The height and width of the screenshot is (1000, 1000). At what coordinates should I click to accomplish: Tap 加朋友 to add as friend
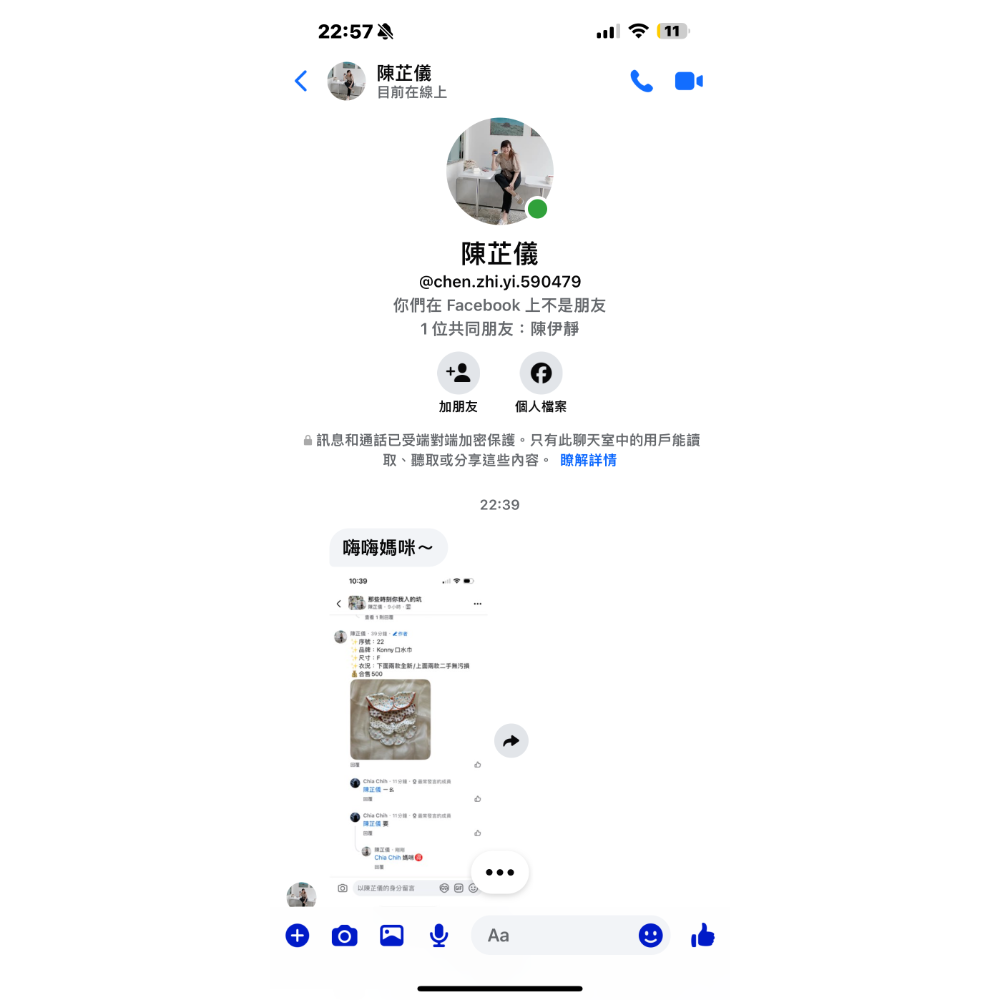pos(458,374)
